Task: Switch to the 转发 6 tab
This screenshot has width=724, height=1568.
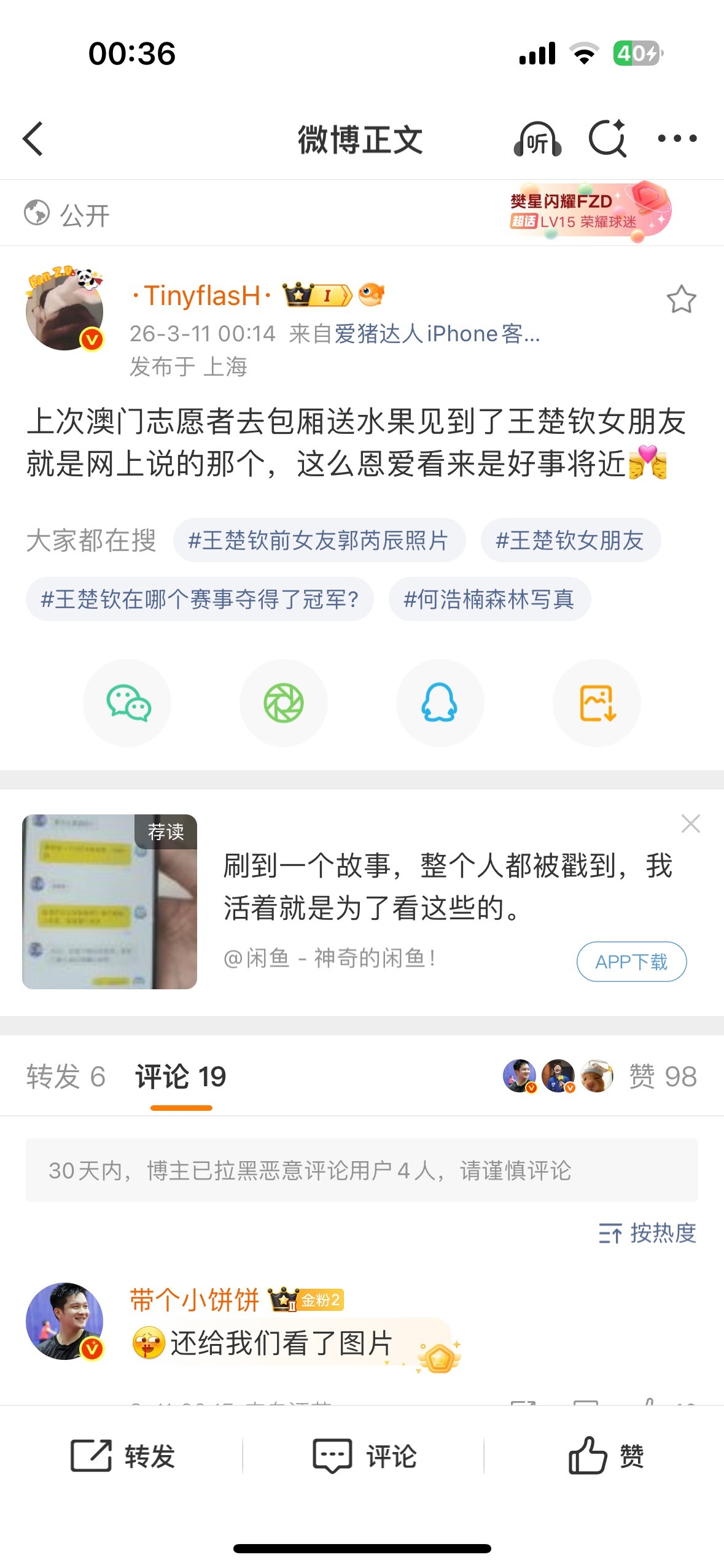Action: tap(65, 1076)
